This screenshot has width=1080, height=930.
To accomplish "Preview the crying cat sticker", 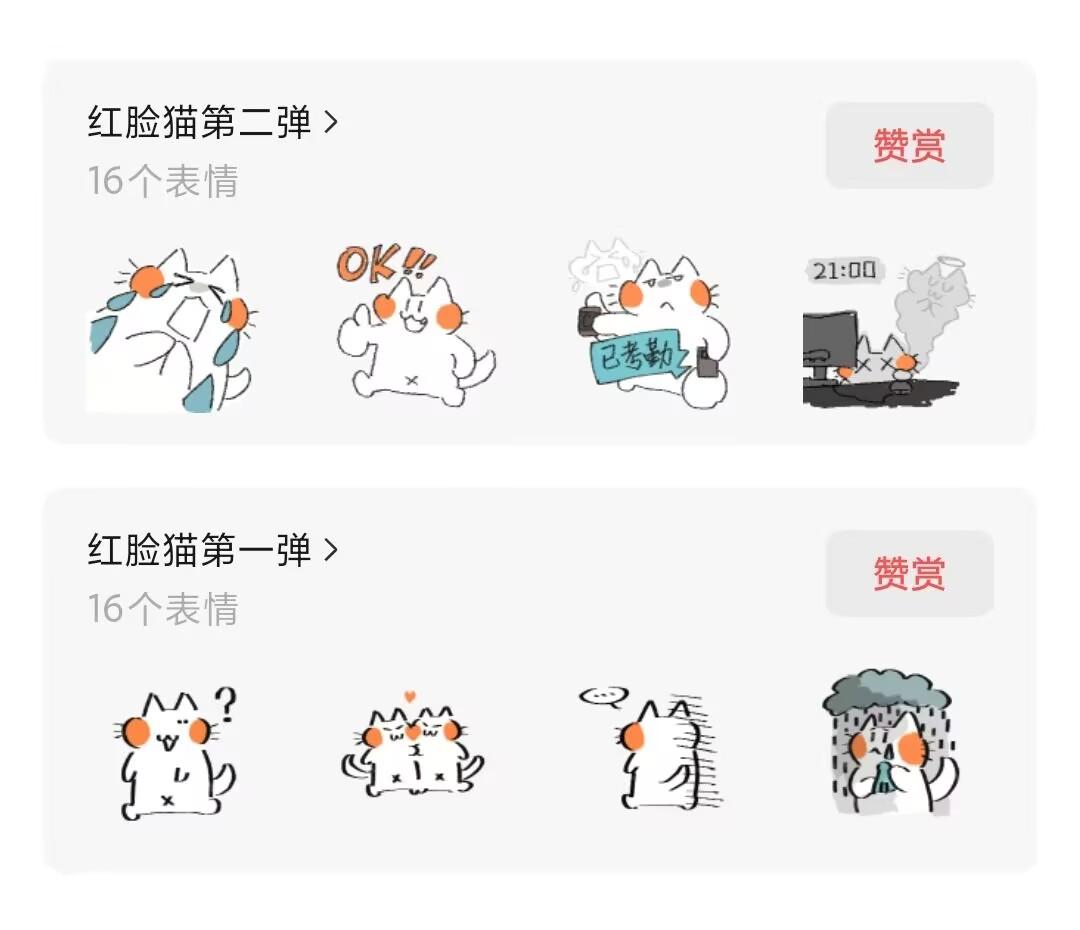I will coord(168,331).
